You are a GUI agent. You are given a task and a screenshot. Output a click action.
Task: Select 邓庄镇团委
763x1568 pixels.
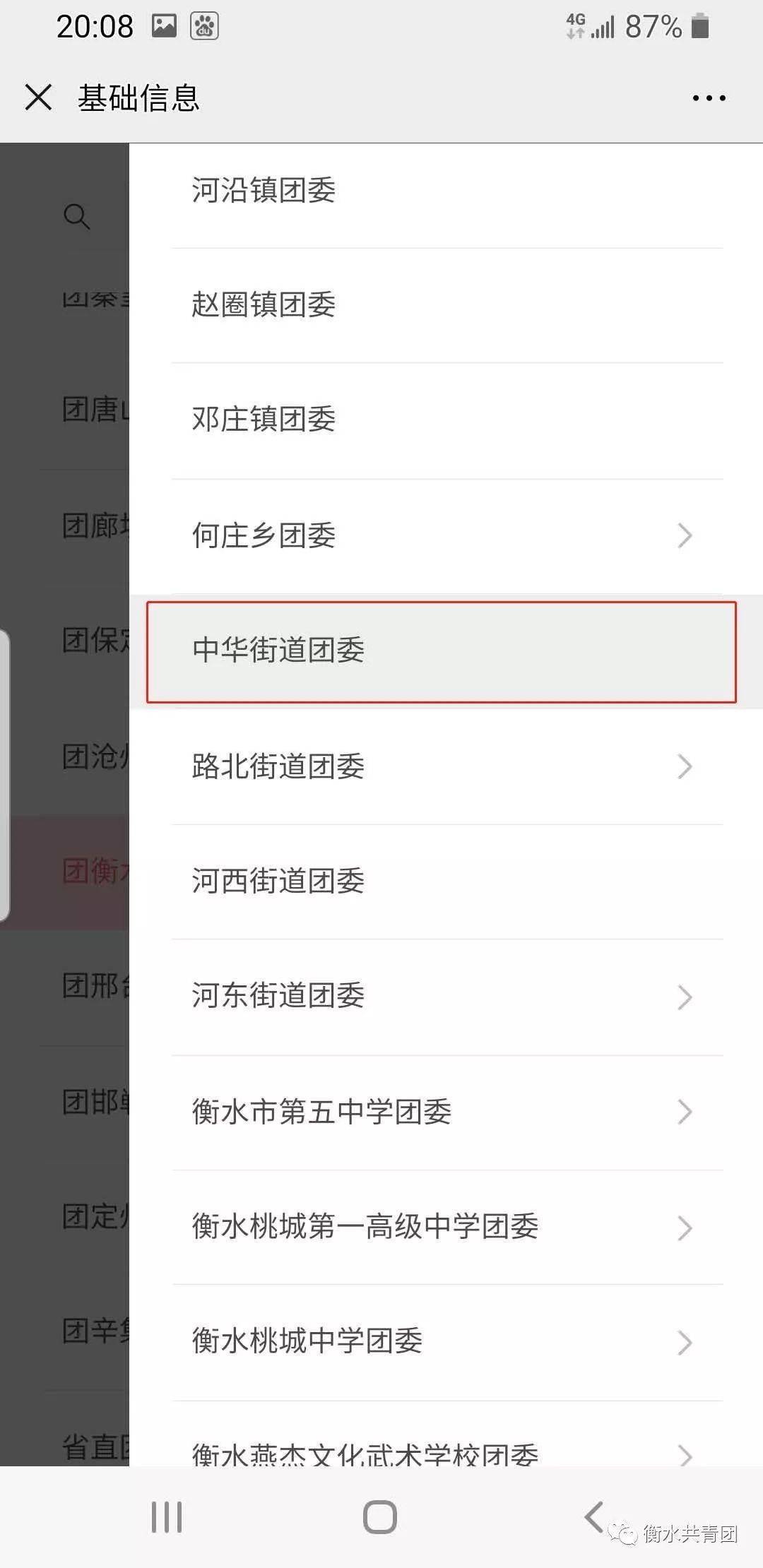point(446,420)
